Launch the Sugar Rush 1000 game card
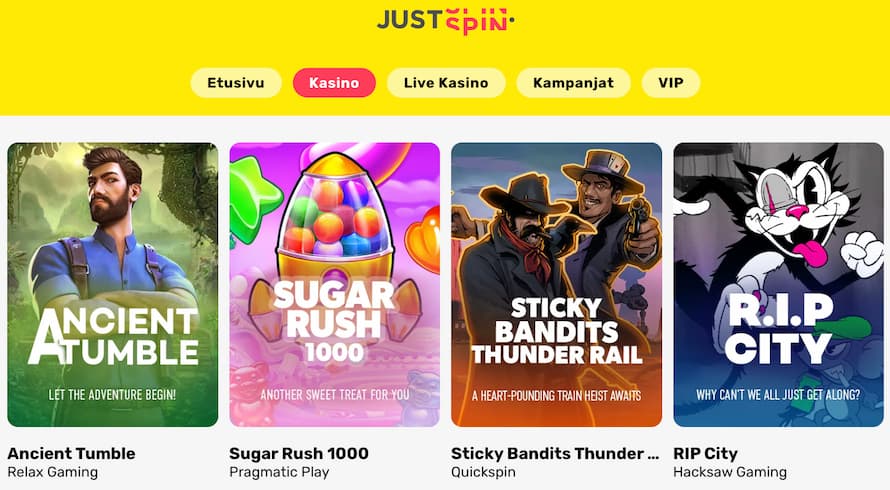 [335, 285]
